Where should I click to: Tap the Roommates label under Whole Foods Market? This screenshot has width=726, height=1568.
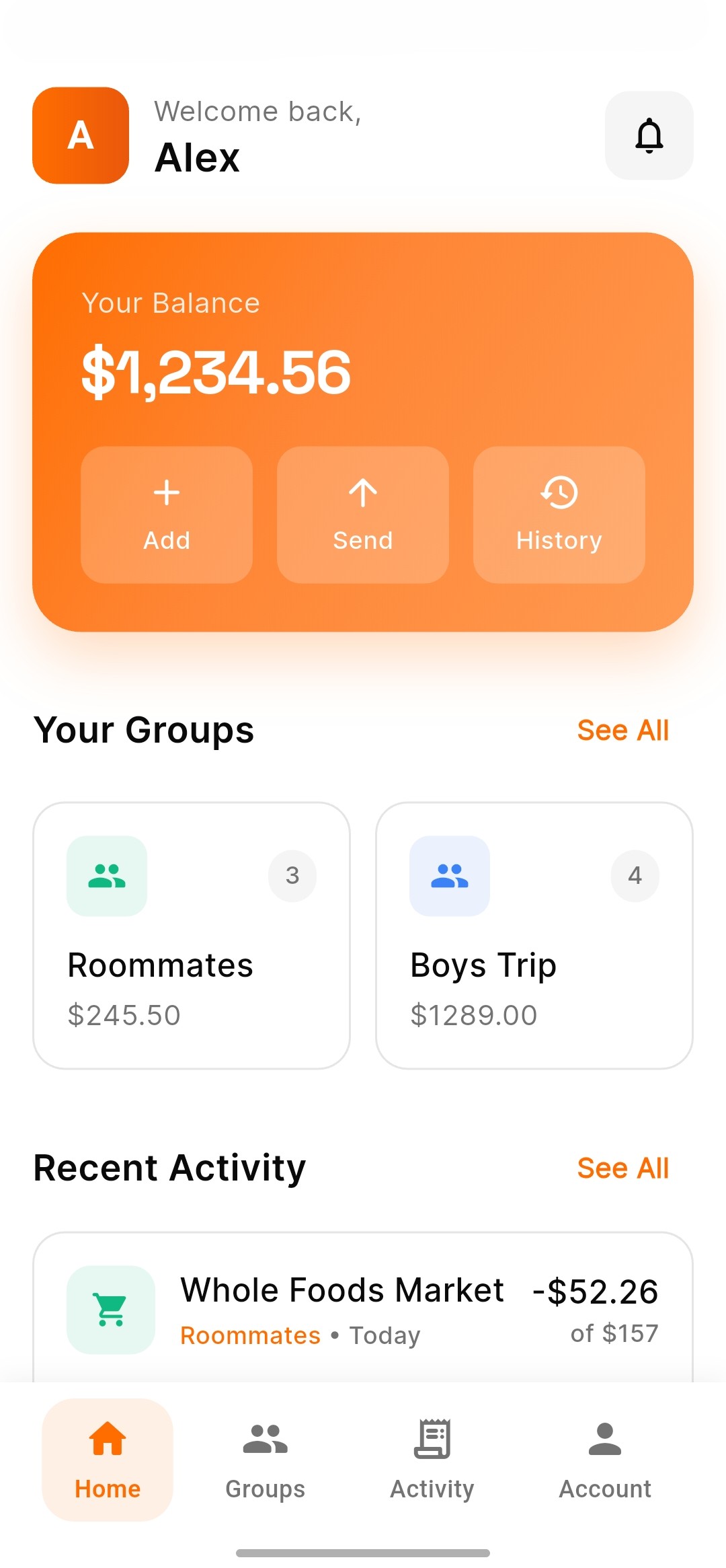[x=249, y=1335]
